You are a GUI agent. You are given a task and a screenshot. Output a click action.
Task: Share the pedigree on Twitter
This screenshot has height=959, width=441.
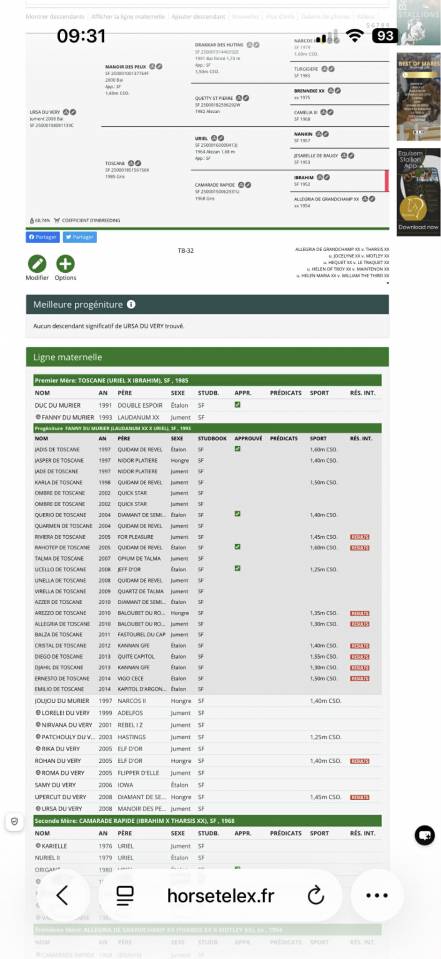[x=80, y=237]
